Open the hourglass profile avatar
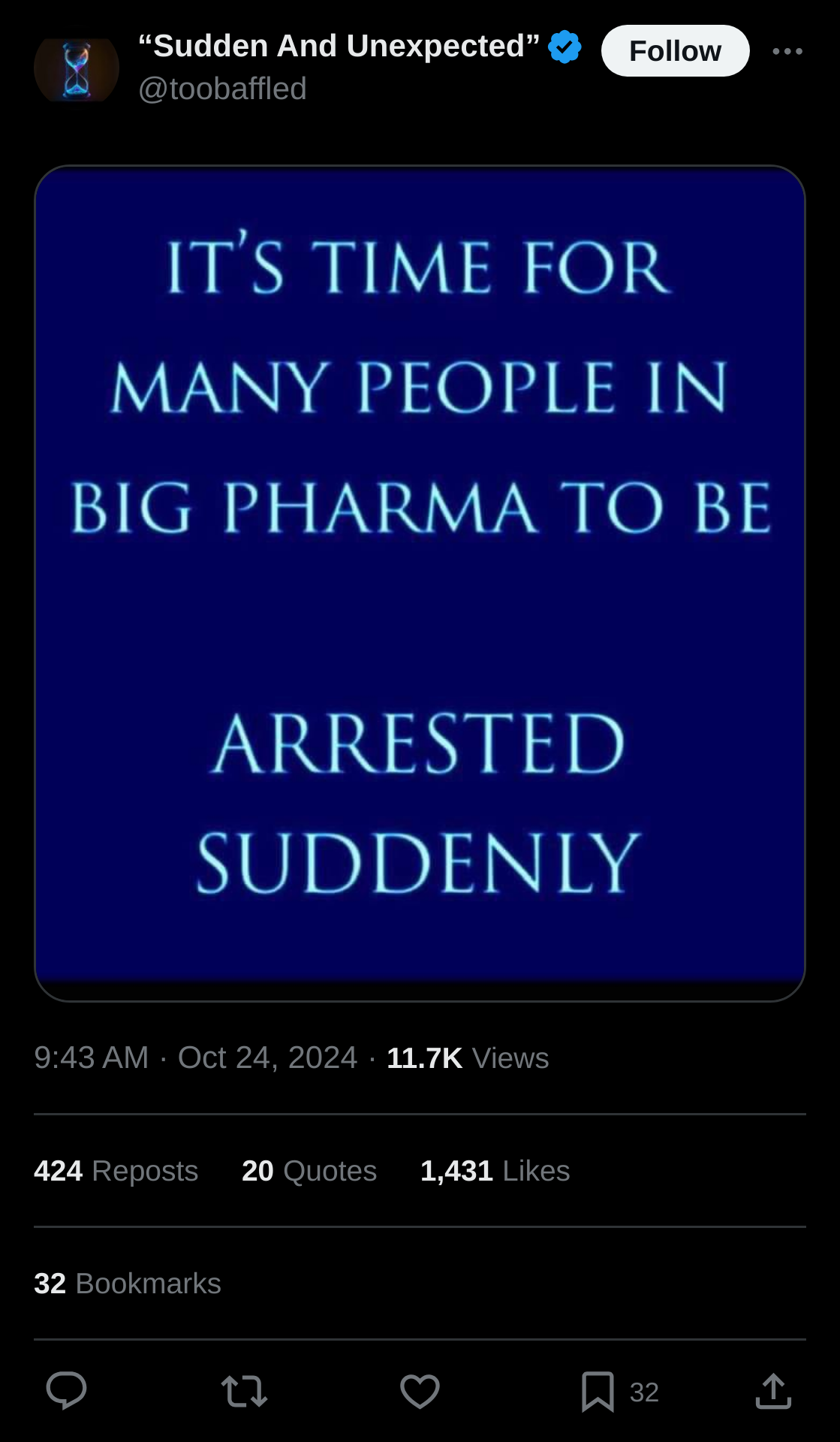 (x=77, y=69)
